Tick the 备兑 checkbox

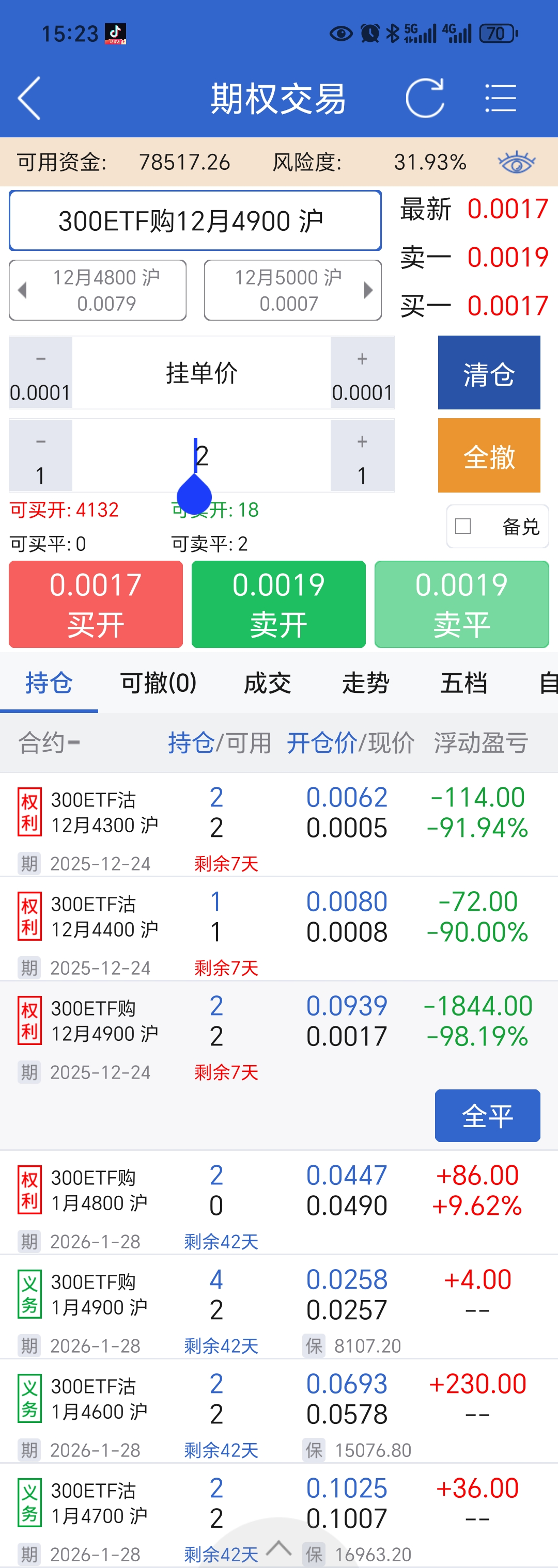click(463, 526)
